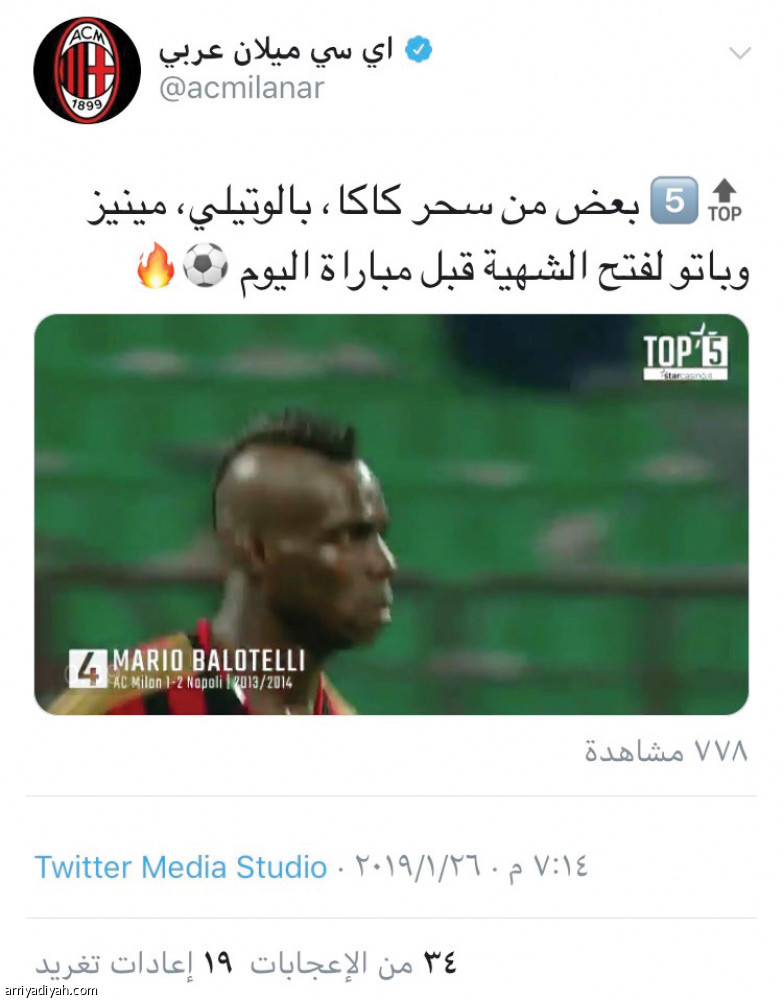
Task: Open the Twitter Media Studio link
Action: tap(180, 867)
